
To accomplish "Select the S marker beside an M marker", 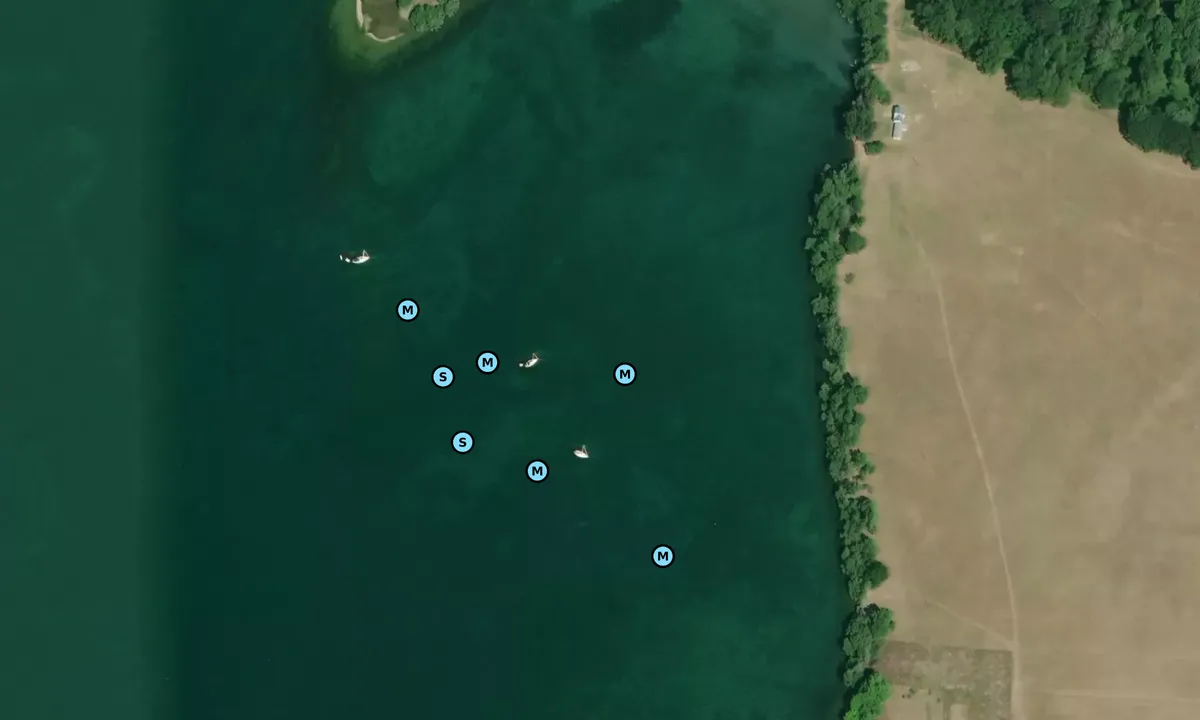I will pos(443,377).
